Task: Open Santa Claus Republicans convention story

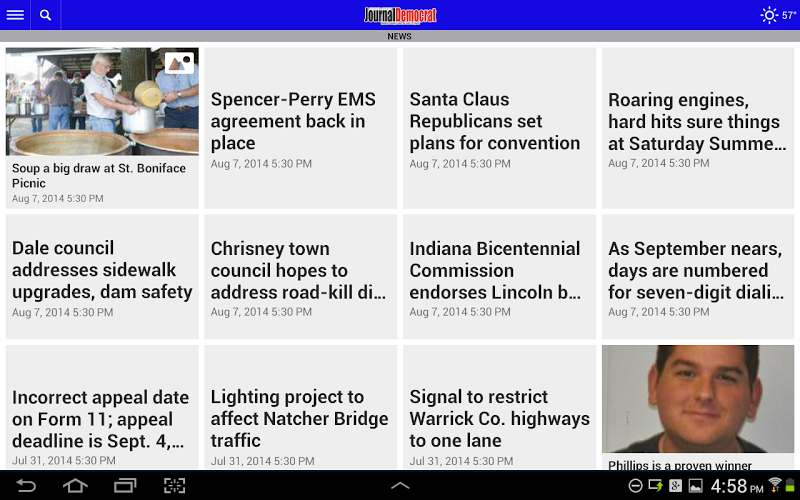Action: pyautogui.click(x=499, y=128)
